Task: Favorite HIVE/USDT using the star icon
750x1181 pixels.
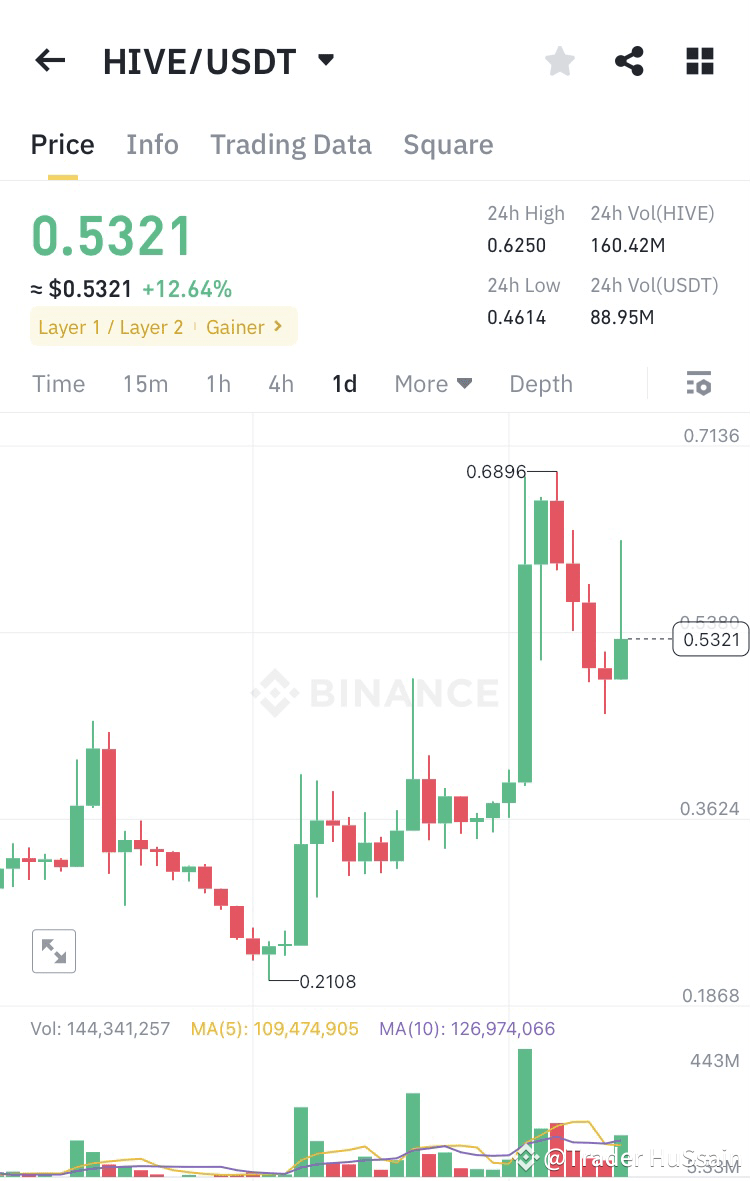Action: coord(559,60)
